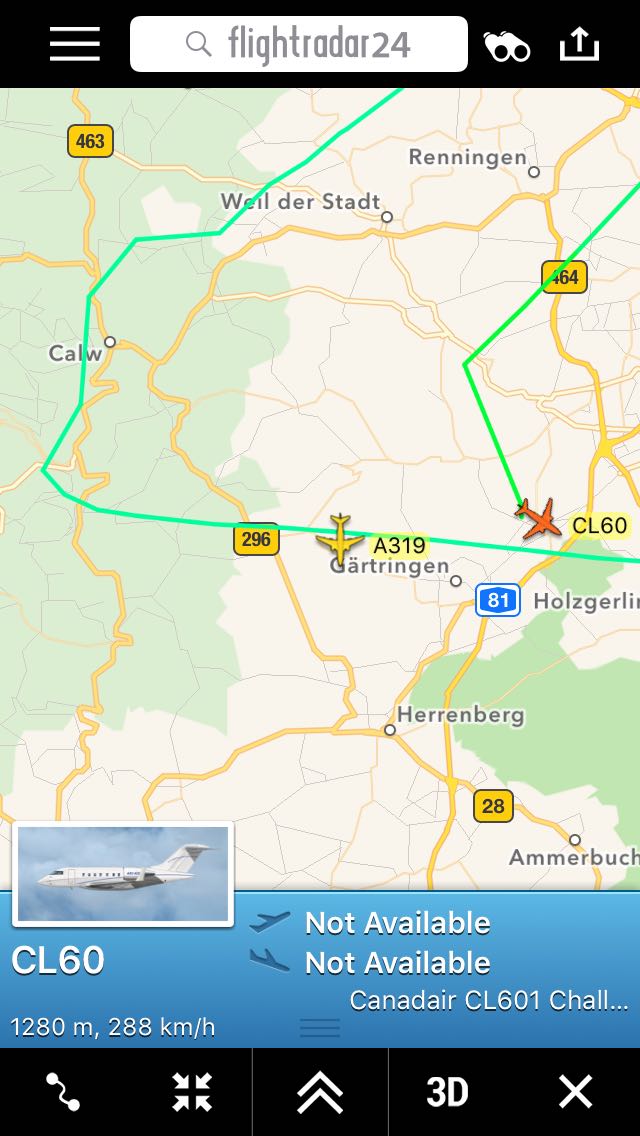The width and height of the screenshot is (640, 1136).
Task: Select the orange CL60 aircraft on map
Action: click(539, 519)
